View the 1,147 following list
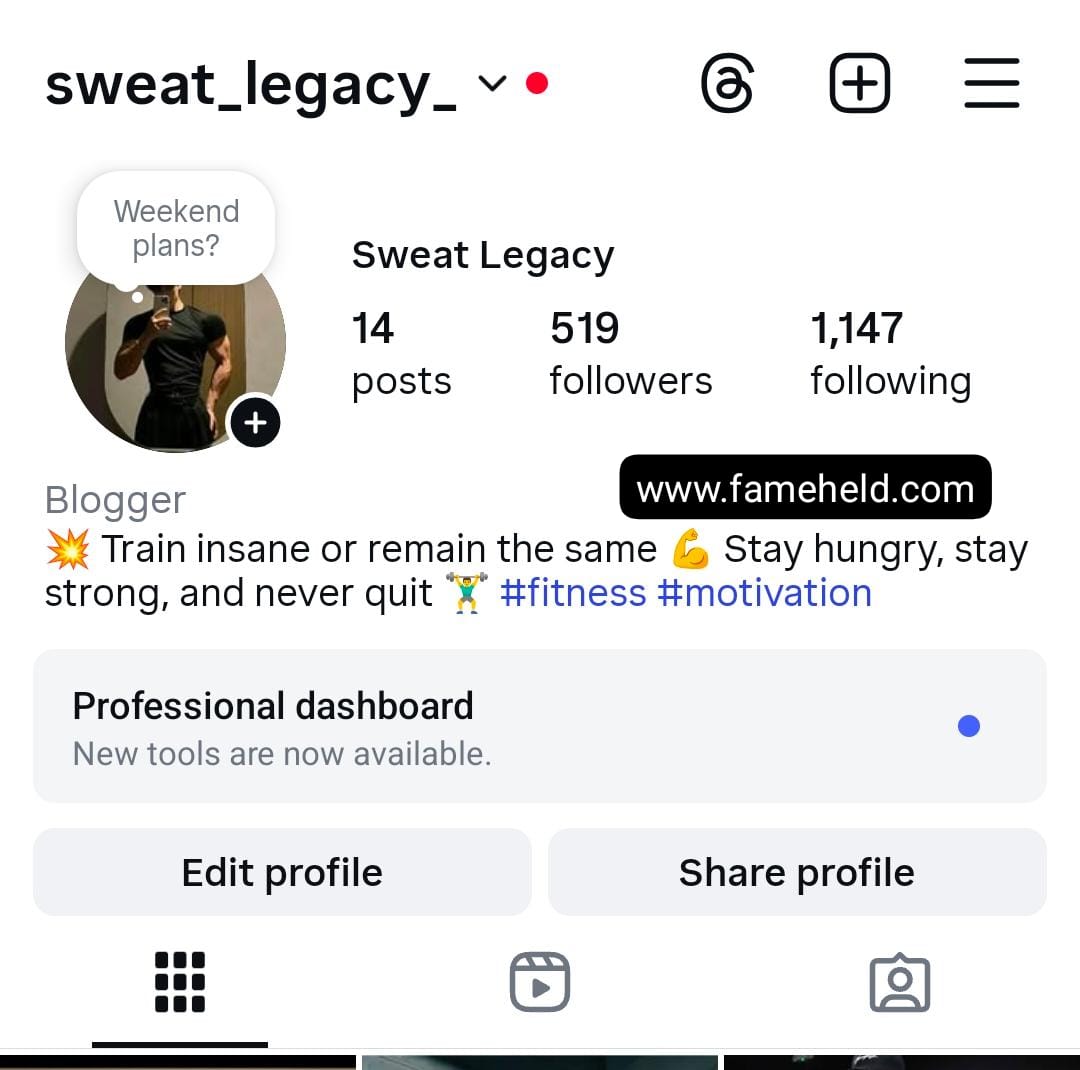 [x=890, y=353]
